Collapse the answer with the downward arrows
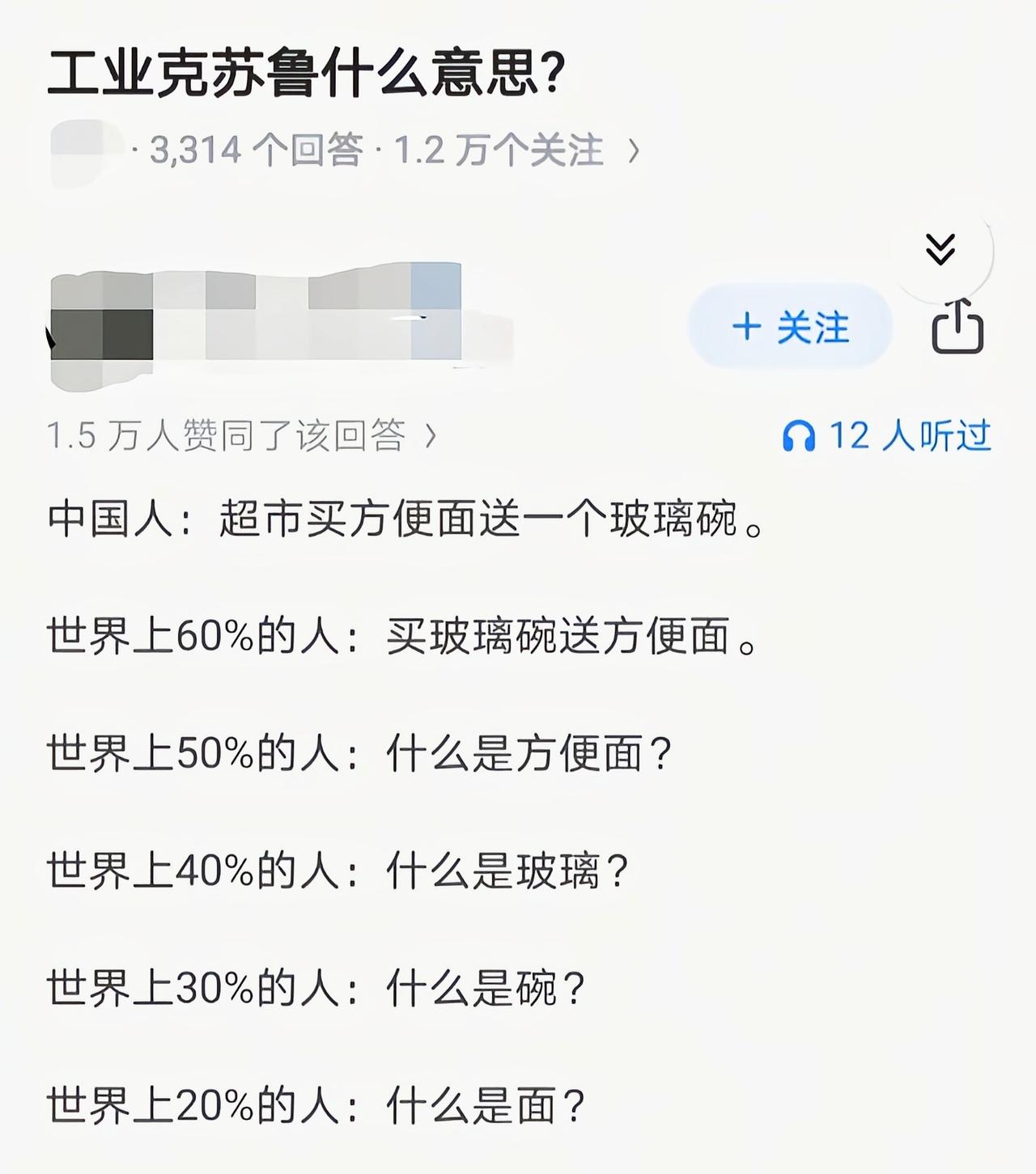 point(940,251)
